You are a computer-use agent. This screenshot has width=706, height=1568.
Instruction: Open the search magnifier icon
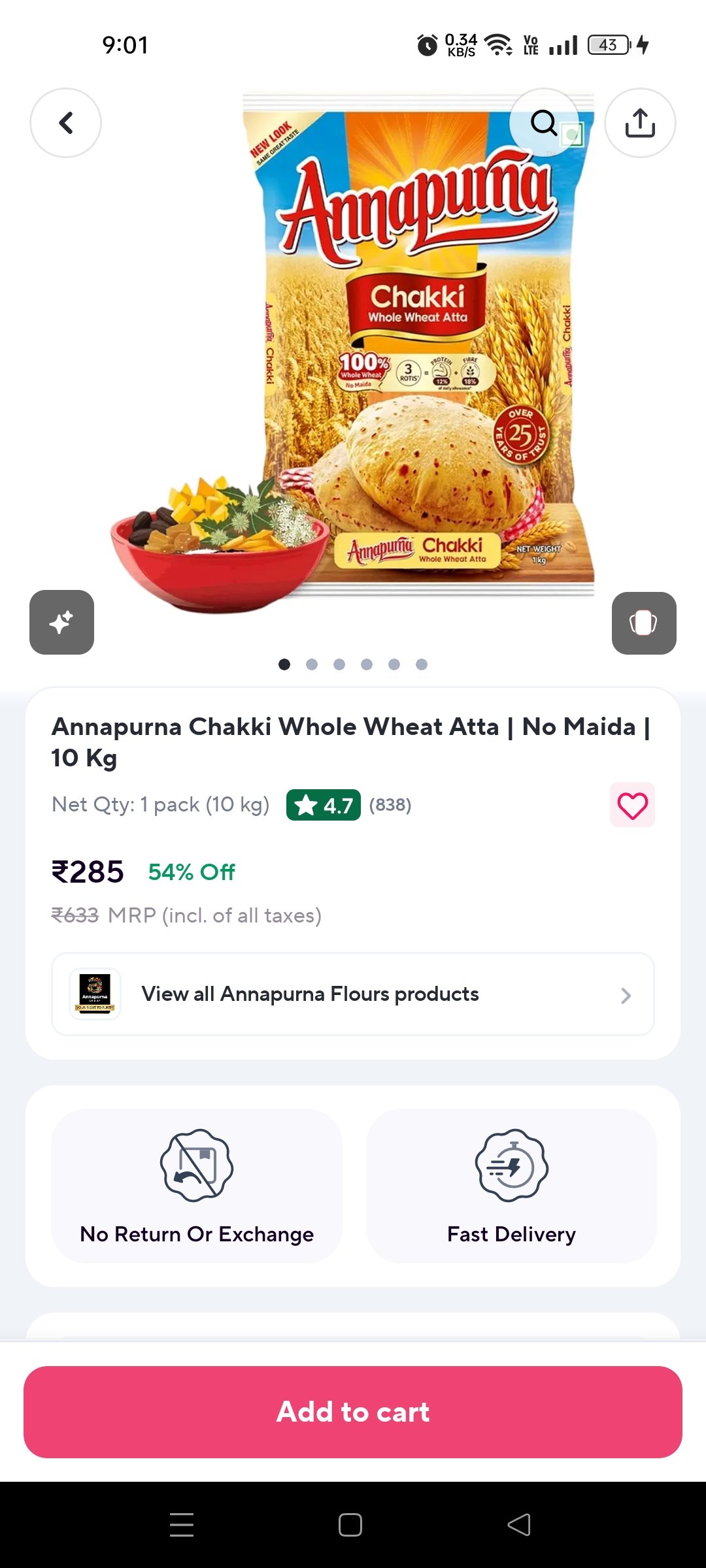(544, 123)
